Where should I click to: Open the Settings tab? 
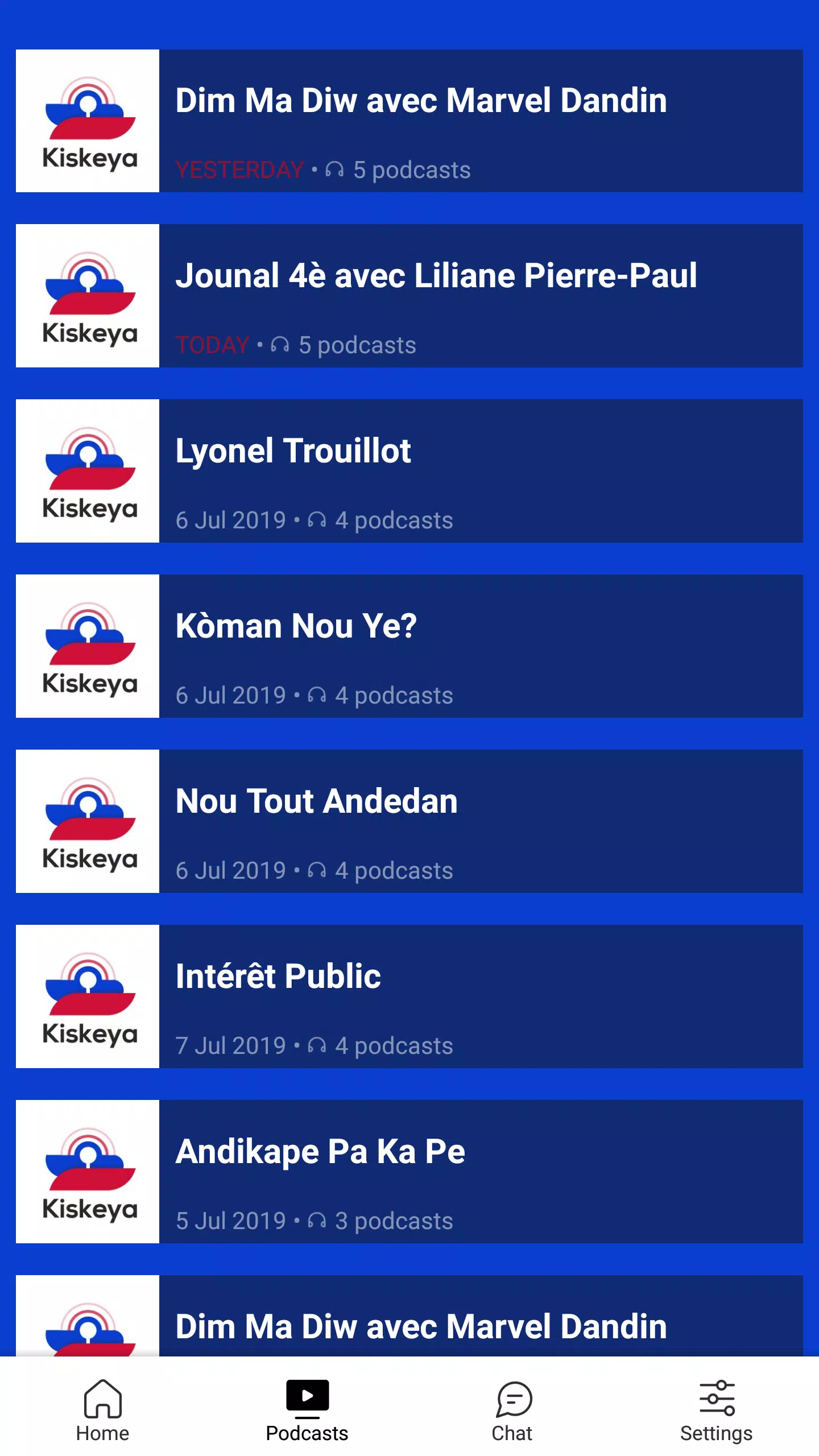pos(717,1410)
